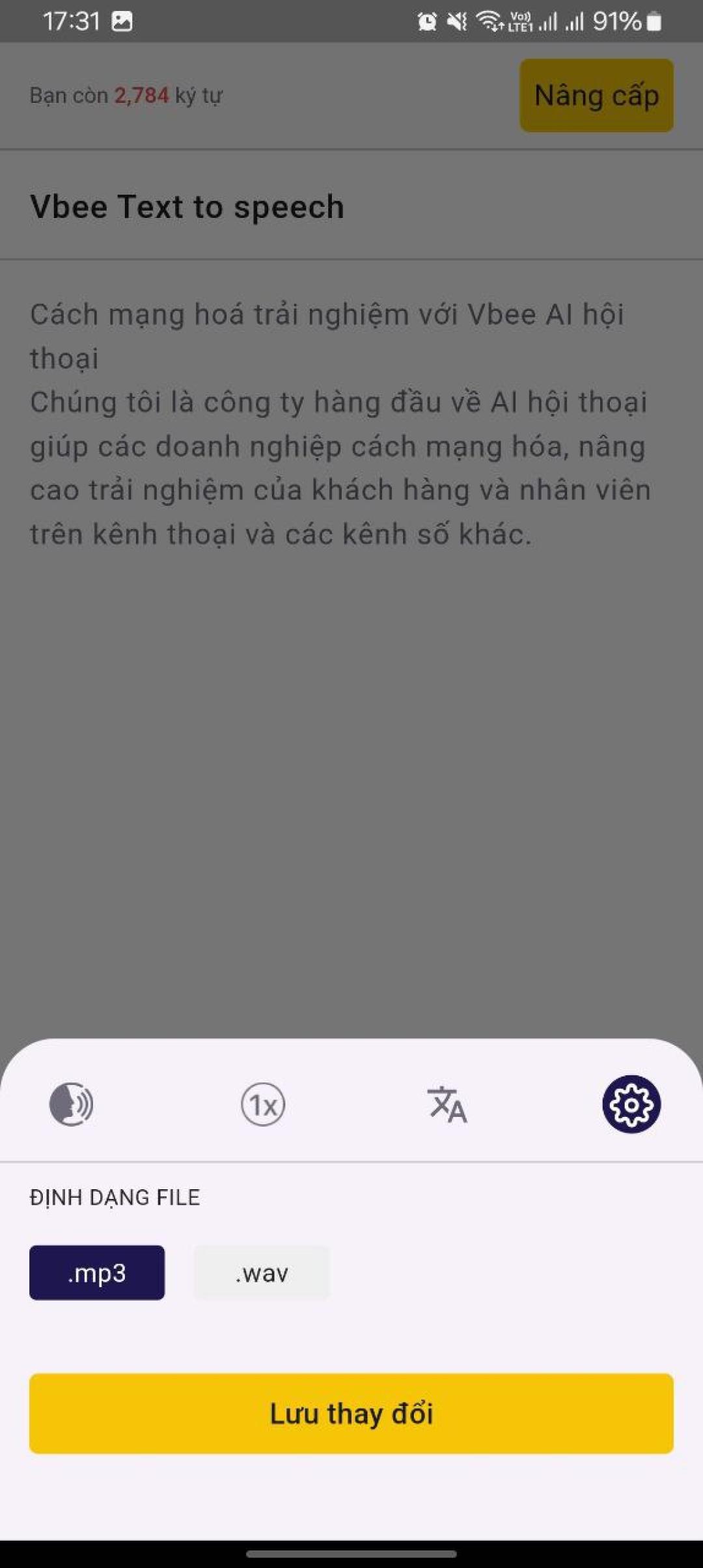Screen dimensions: 703x1568
Task: Open the voice selection tab
Action: tap(72, 1104)
